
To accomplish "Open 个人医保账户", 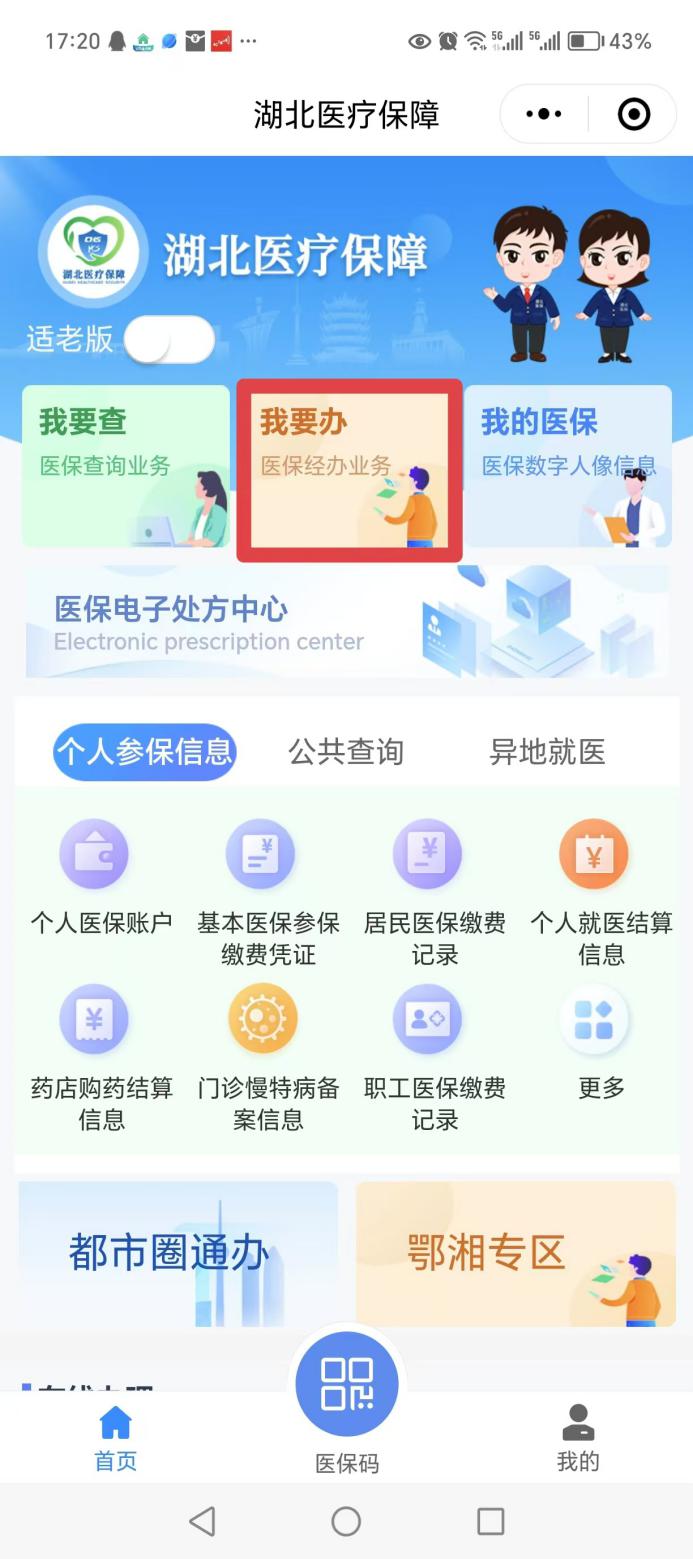I will point(101,876).
